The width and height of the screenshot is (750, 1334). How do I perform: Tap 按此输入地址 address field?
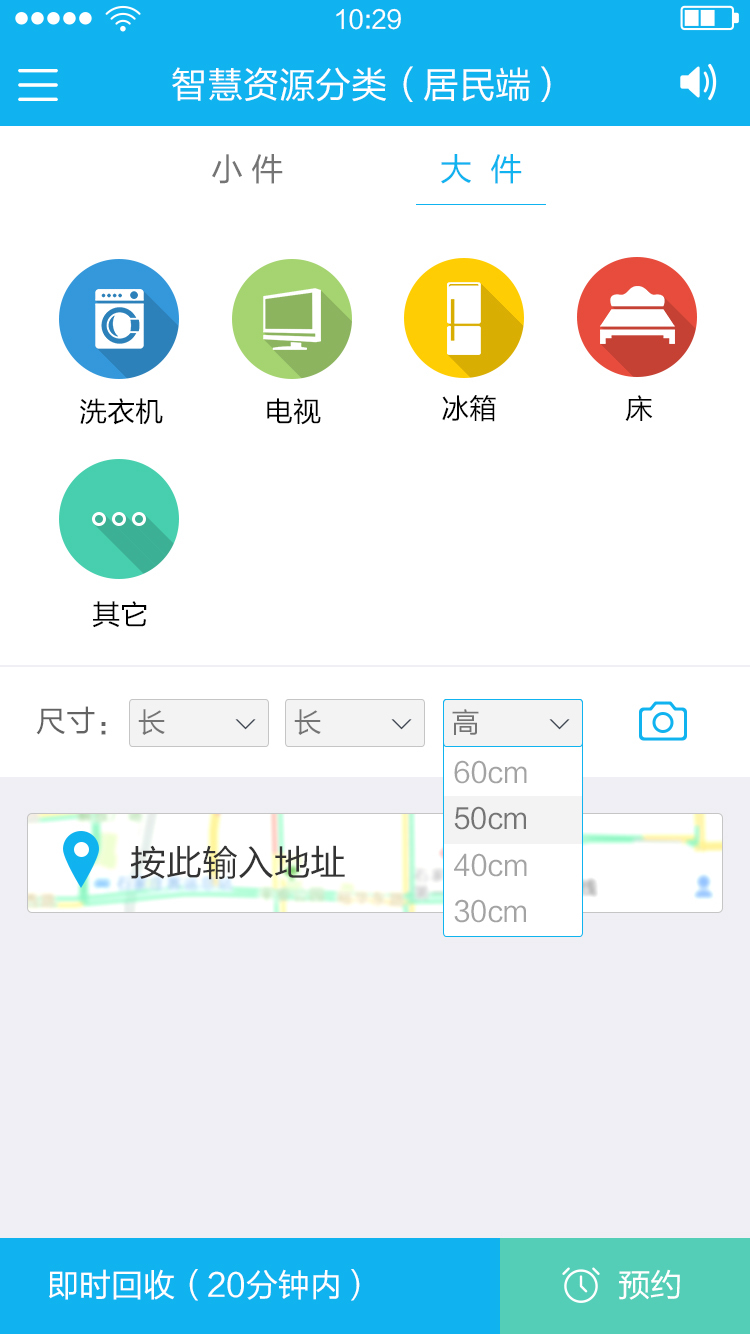coord(238,863)
